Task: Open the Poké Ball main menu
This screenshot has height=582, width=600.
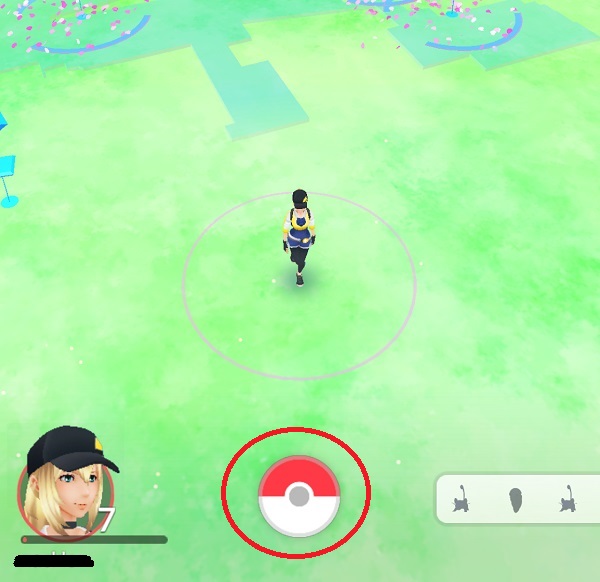Action: [x=299, y=496]
